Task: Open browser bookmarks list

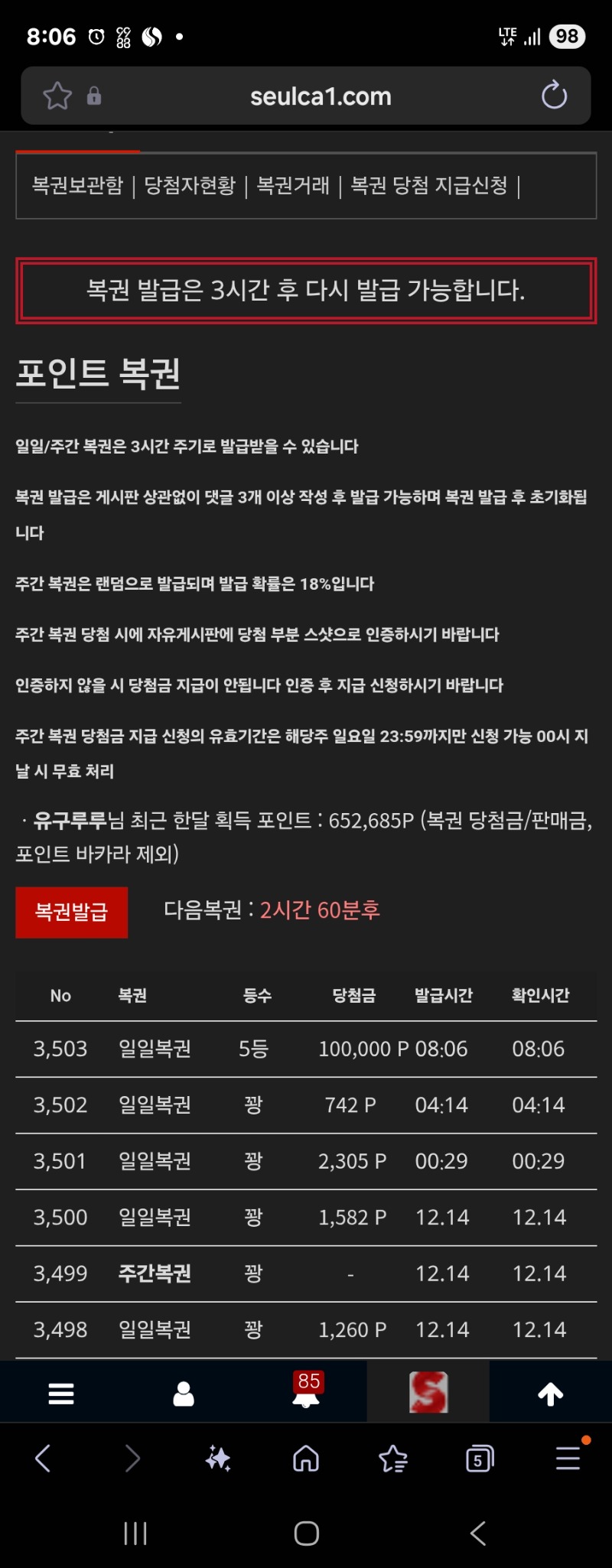Action: tap(393, 1459)
